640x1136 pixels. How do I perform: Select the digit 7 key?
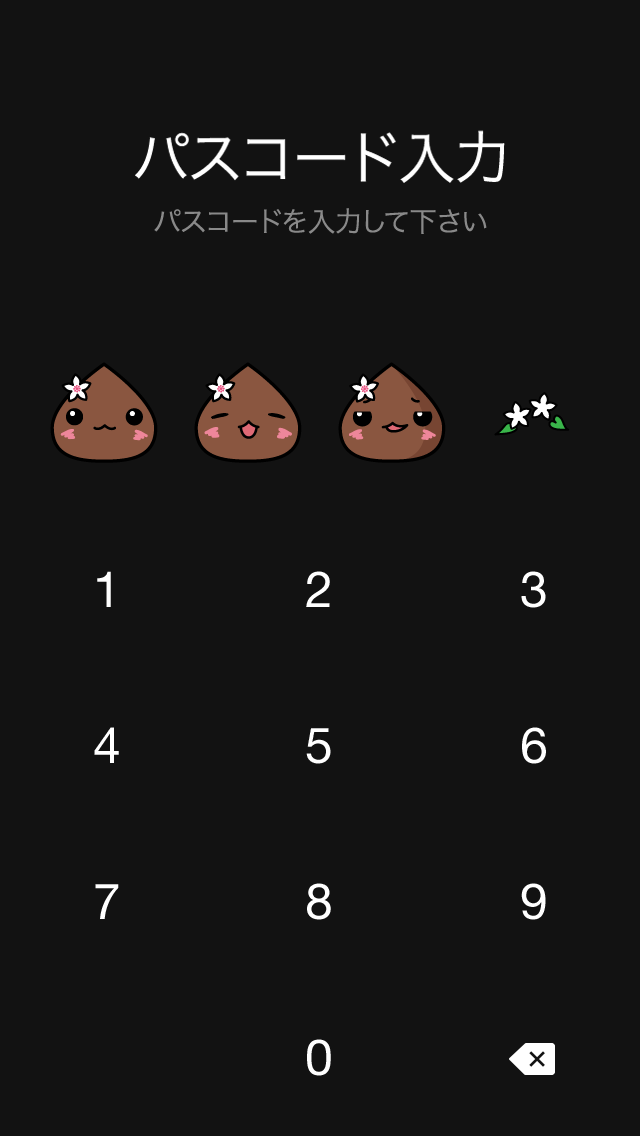click(x=106, y=902)
